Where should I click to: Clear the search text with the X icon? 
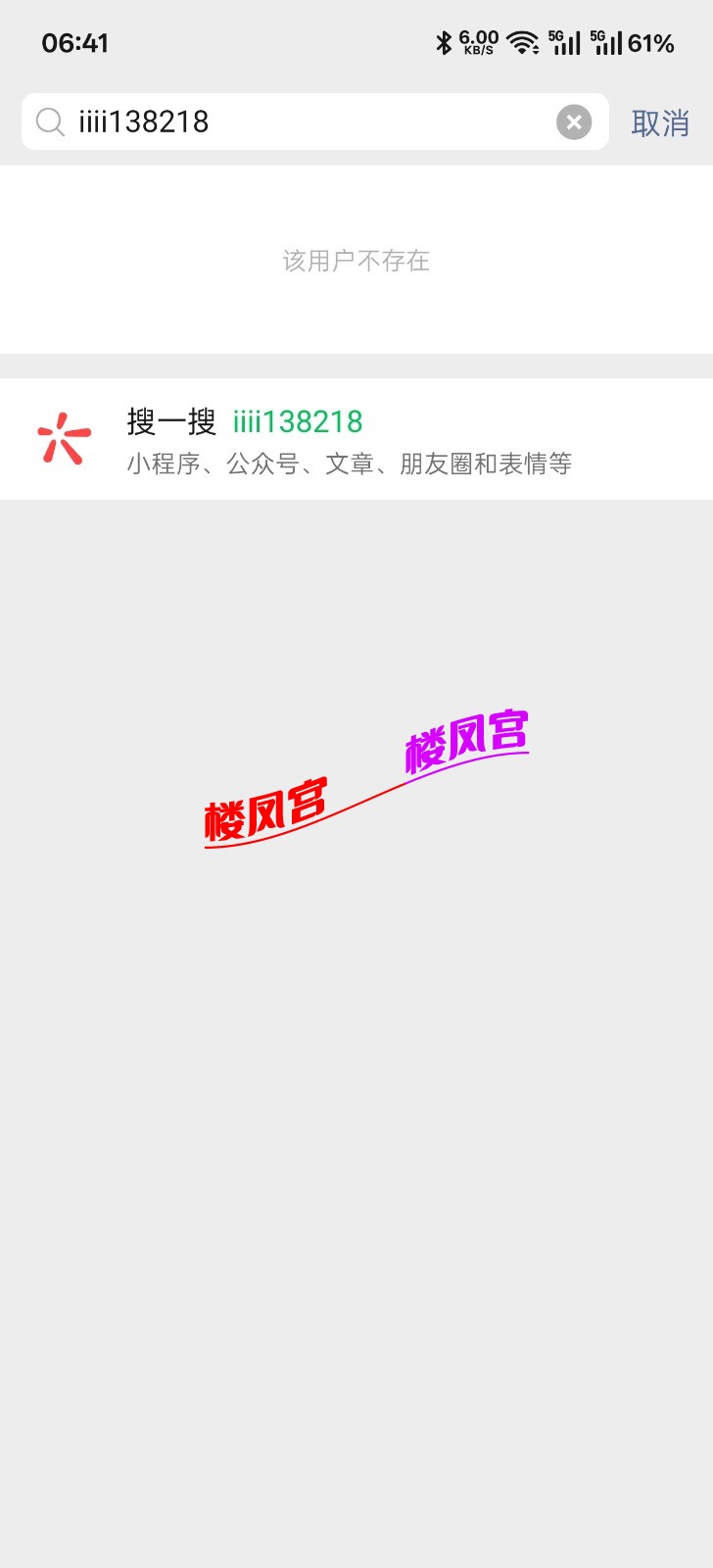574,122
